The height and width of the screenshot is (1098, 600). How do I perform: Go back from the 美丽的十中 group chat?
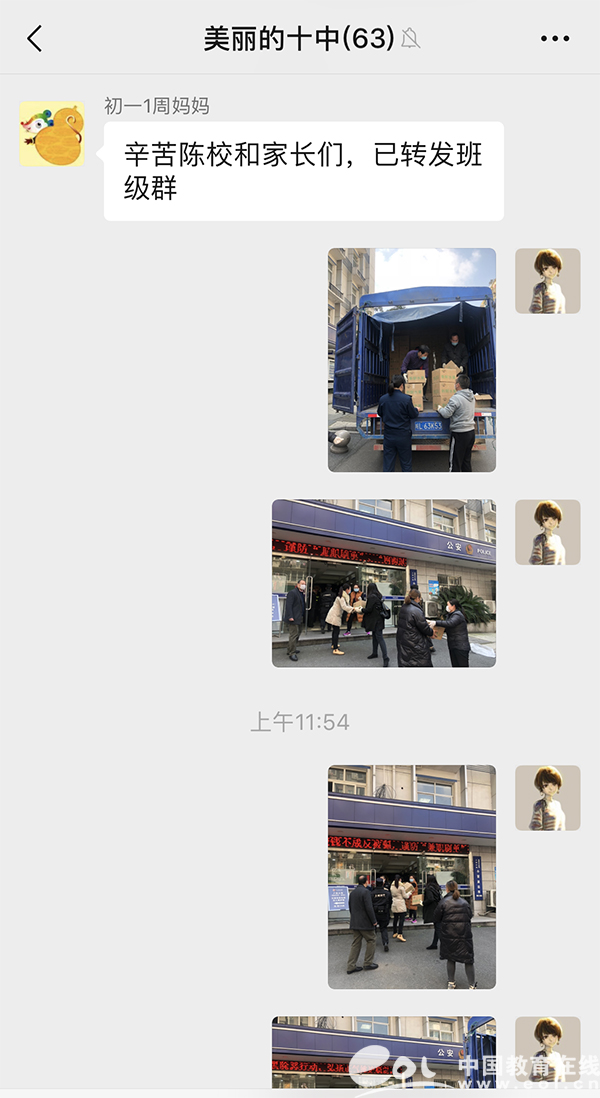point(35,39)
